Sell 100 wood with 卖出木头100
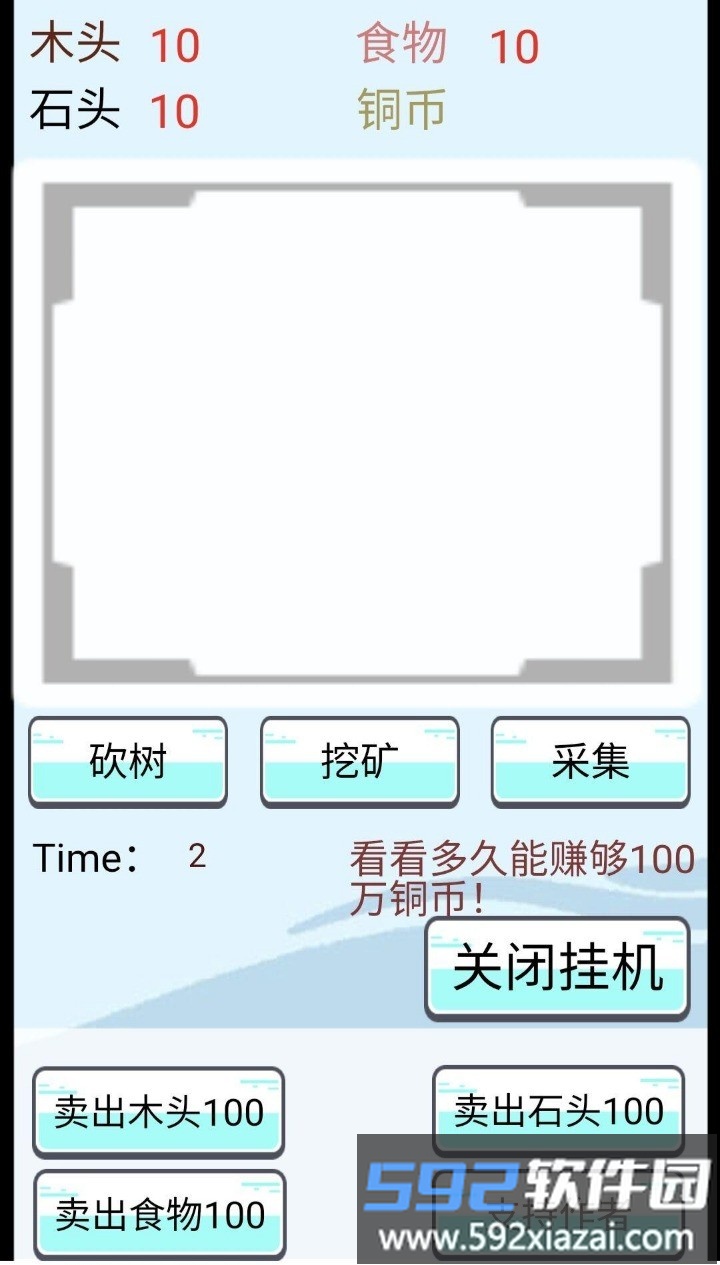The width and height of the screenshot is (720, 1265). [159, 1112]
